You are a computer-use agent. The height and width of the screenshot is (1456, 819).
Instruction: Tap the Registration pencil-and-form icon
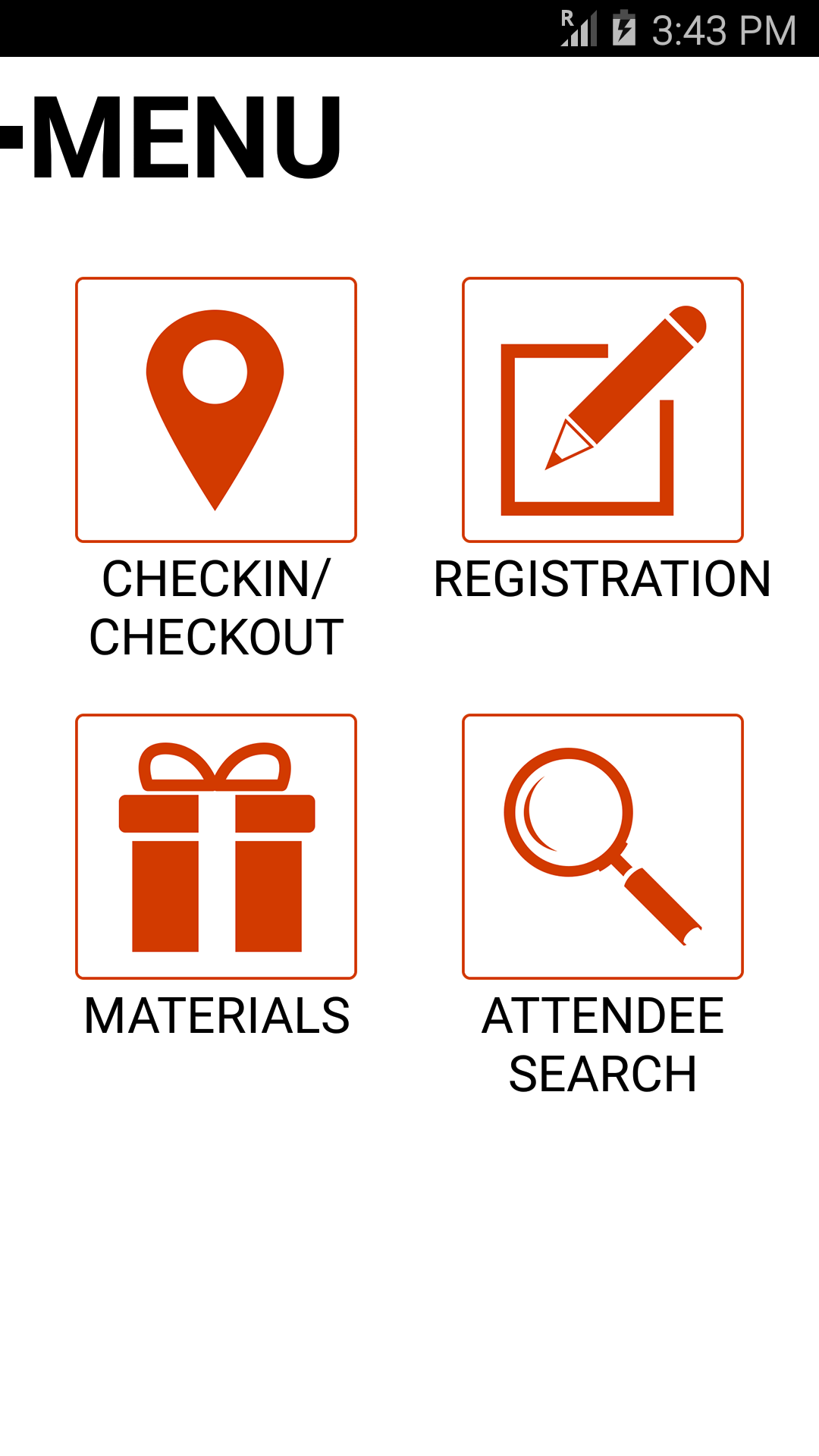[x=601, y=409]
